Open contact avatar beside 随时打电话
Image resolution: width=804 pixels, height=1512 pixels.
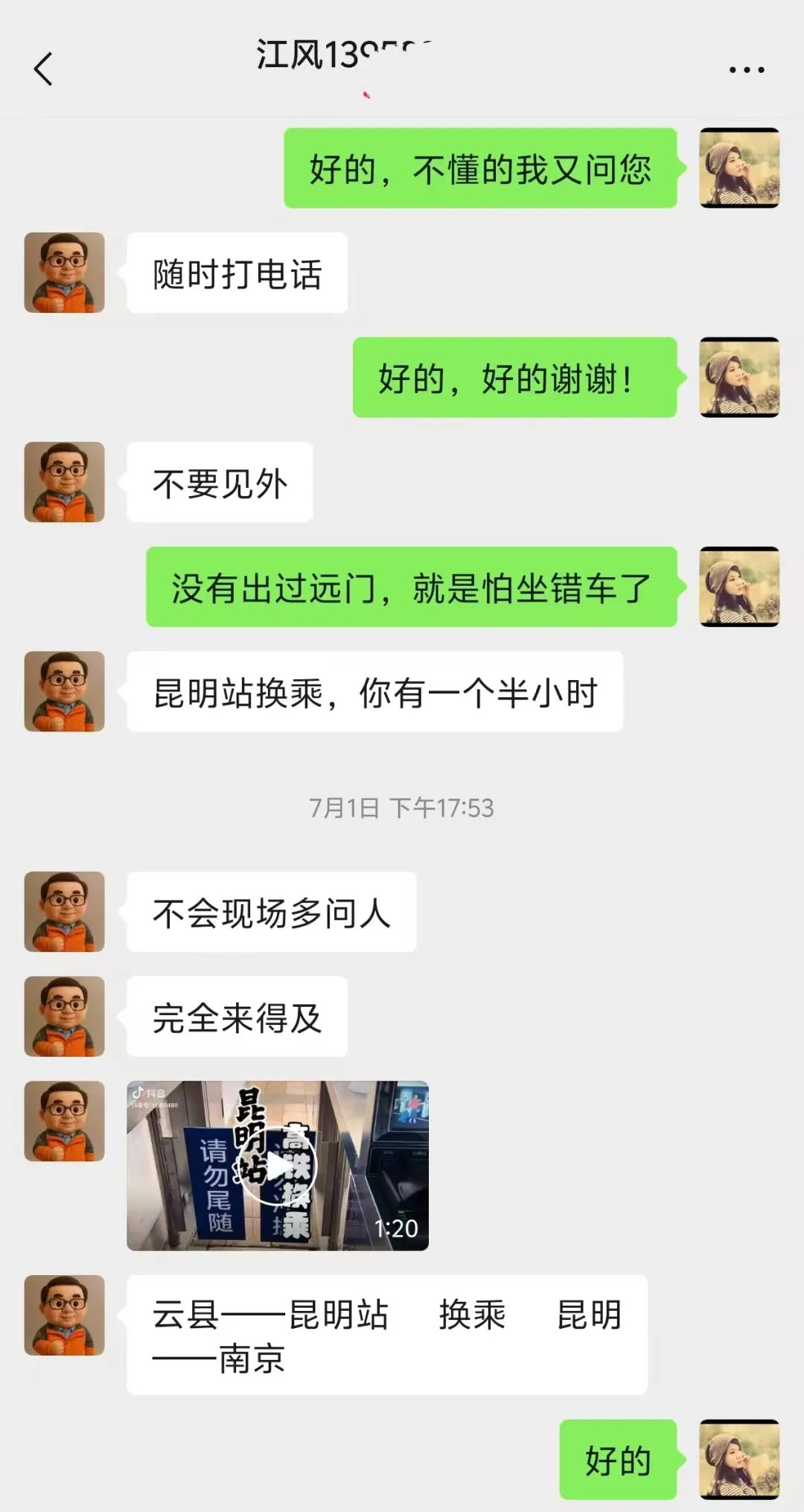pyautogui.click(x=65, y=273)
